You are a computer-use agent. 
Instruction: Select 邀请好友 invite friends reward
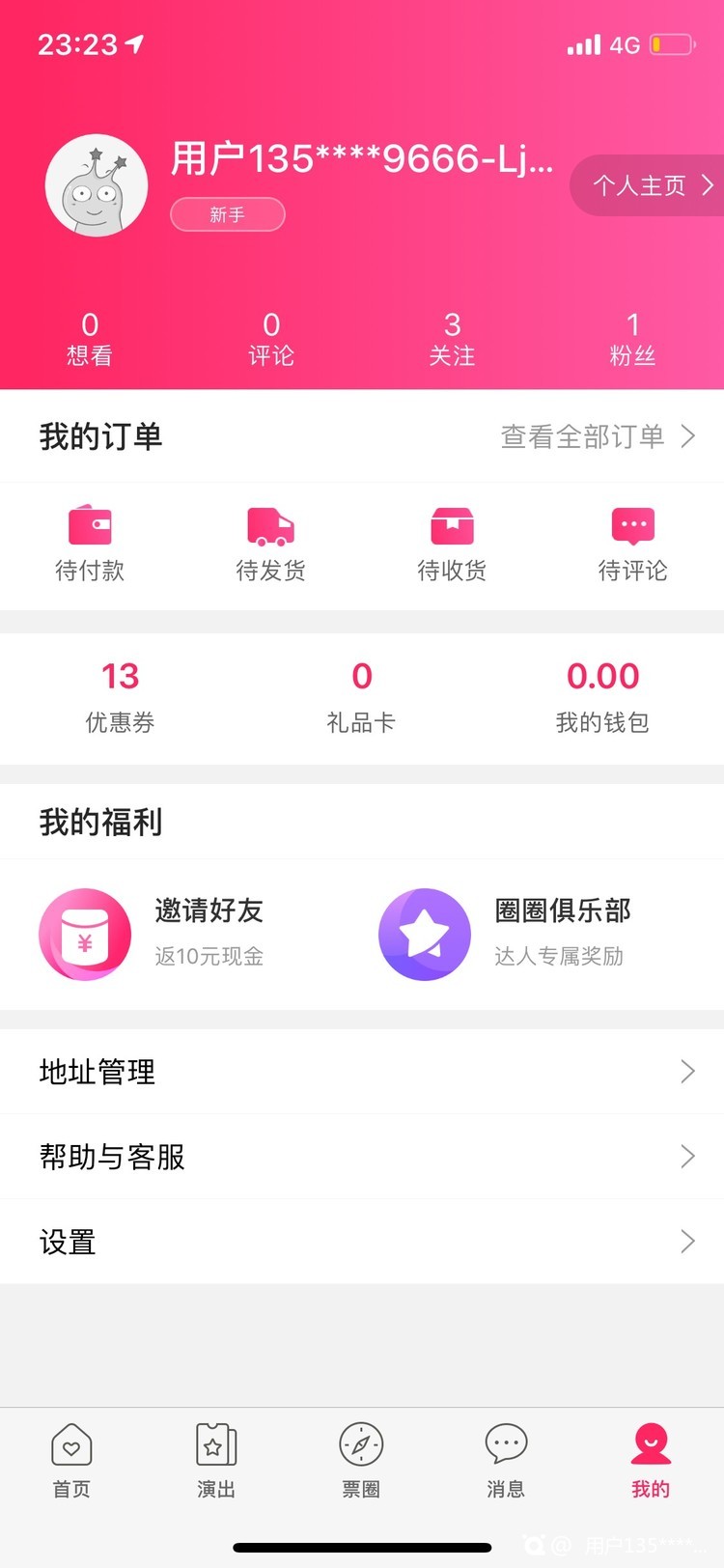click(154, 934)
